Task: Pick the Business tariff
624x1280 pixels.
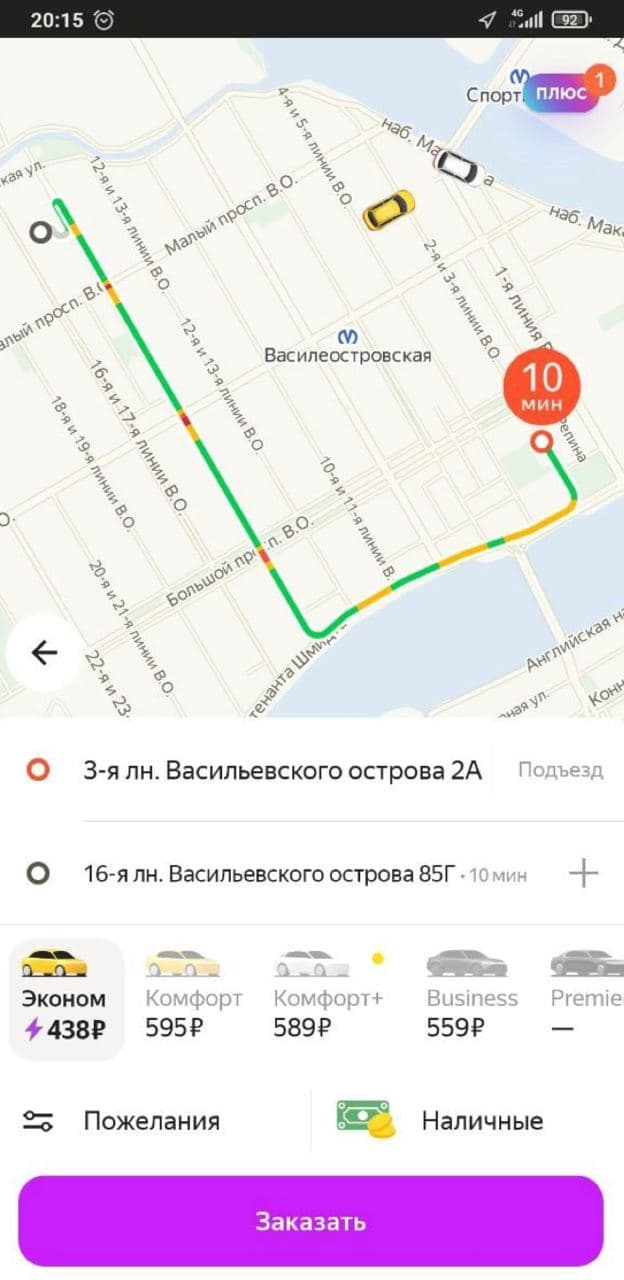Action: (471, 998)
